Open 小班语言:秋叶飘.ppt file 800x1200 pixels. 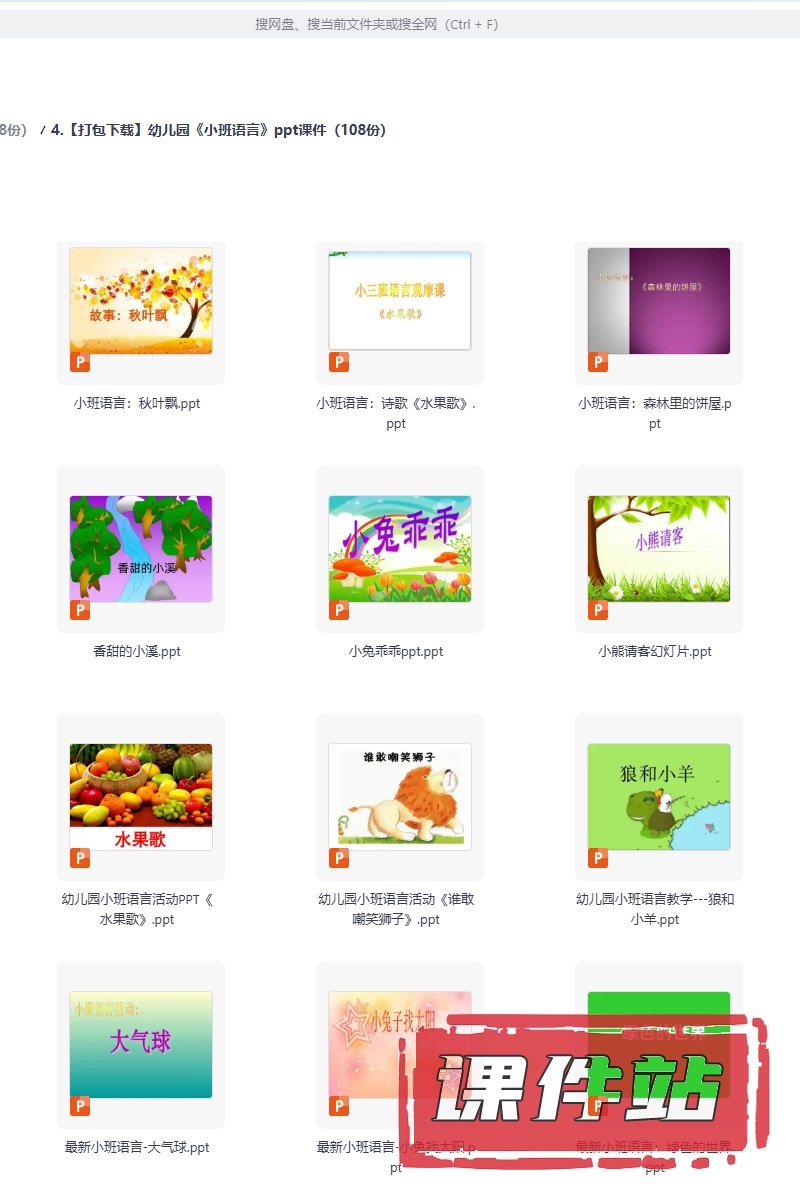click(141, 301)
